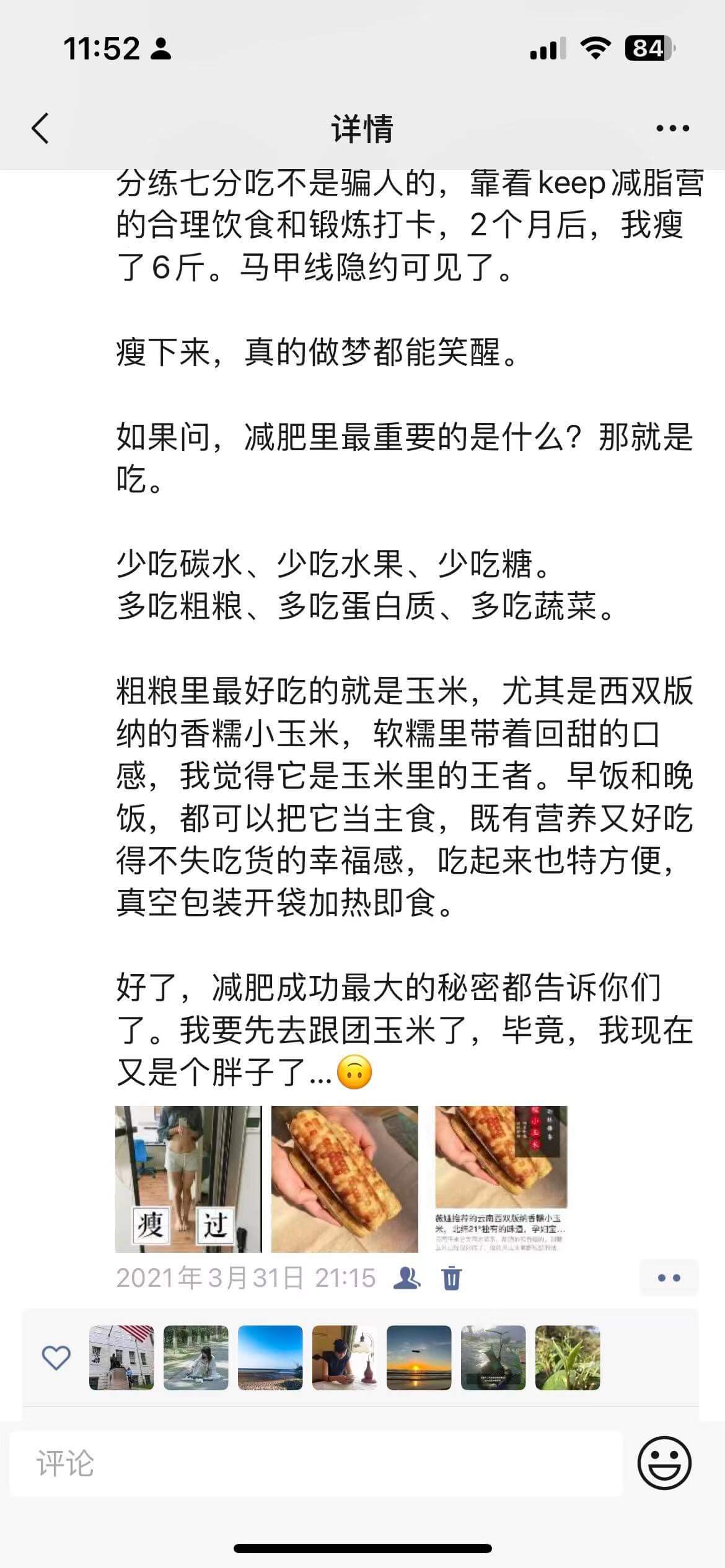Open the emoji picker beside the comment box
Screen dimensions: 725x1568
coord(664,1464)
